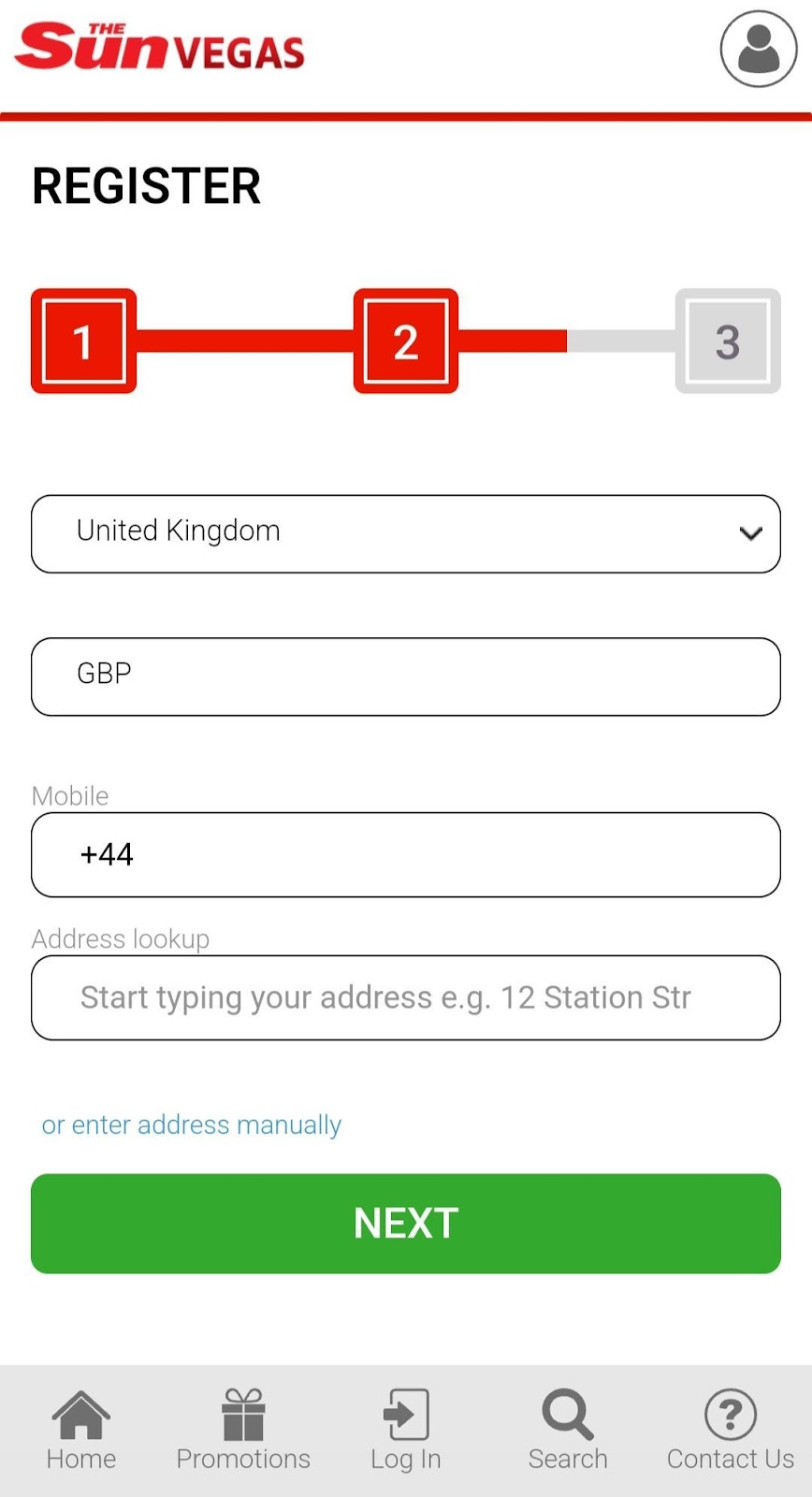812x1497 pixels.
Task: Tap the Address lookup field
Action: coord(406,997)
